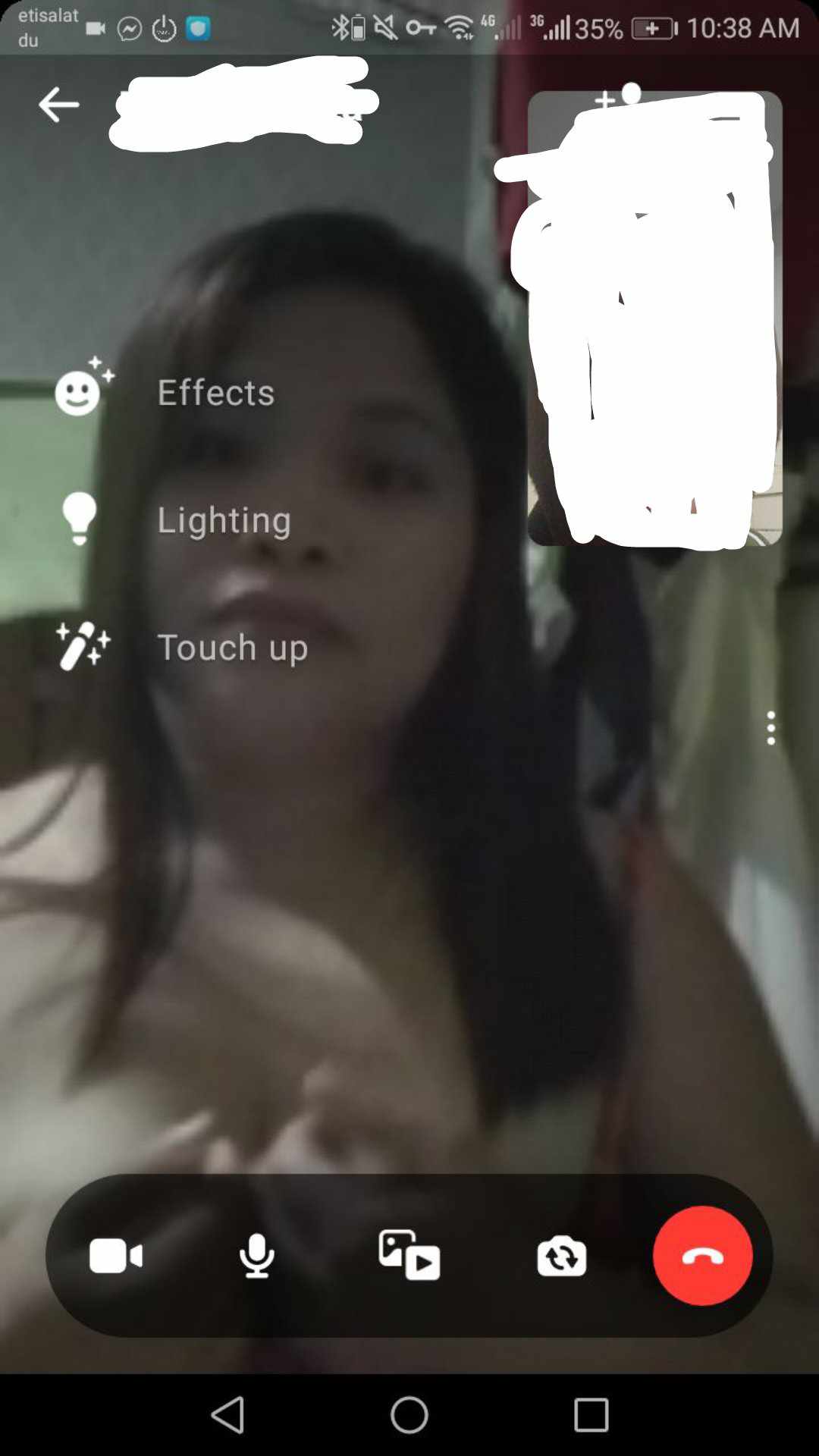Tap the back arrow to leave this screen
The height and width of the screenshot is (1456, 819).
point(59,105)
